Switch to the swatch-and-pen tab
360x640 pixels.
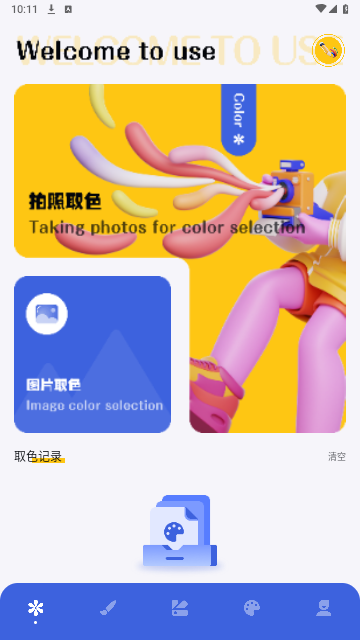point(180,608)
